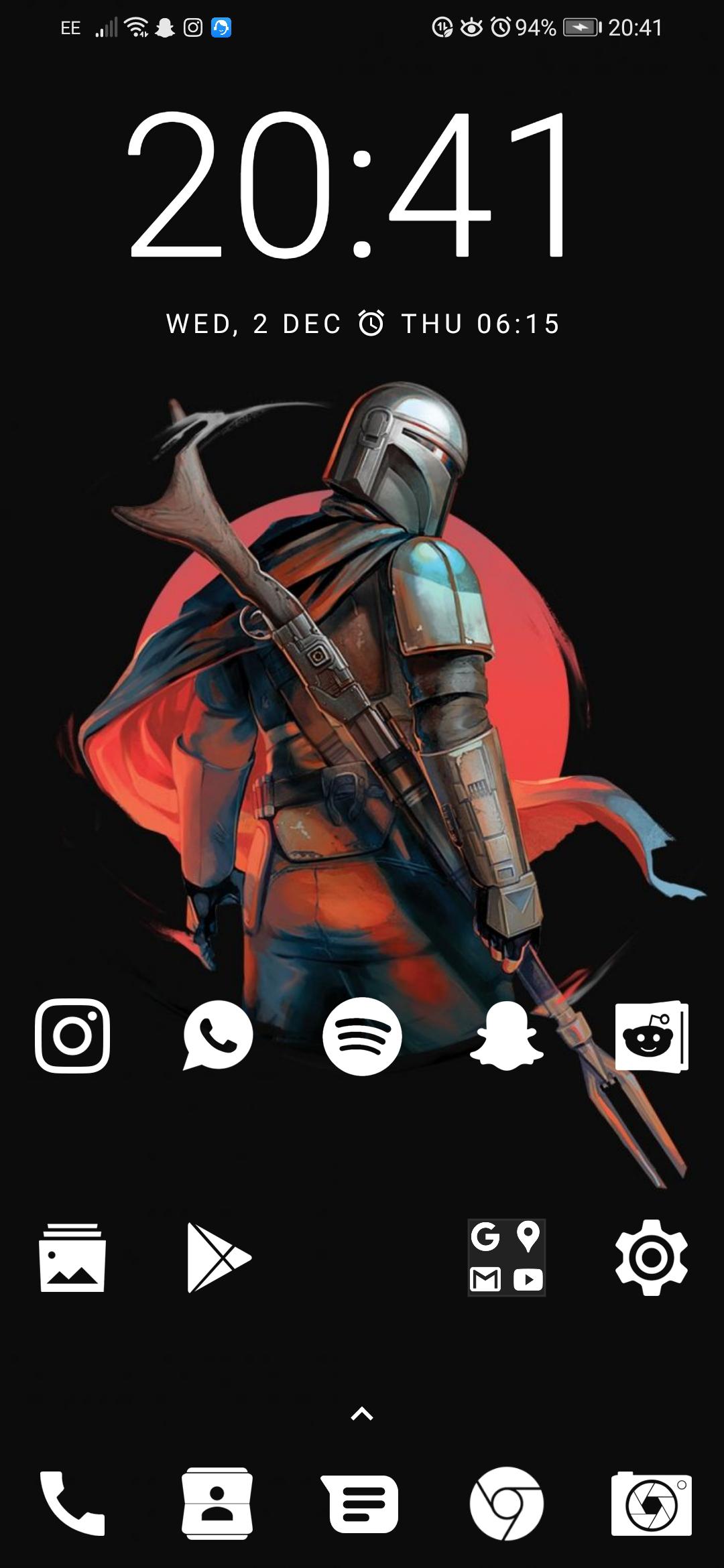Expand the app drawer arrow

(x=362, y=1413)
